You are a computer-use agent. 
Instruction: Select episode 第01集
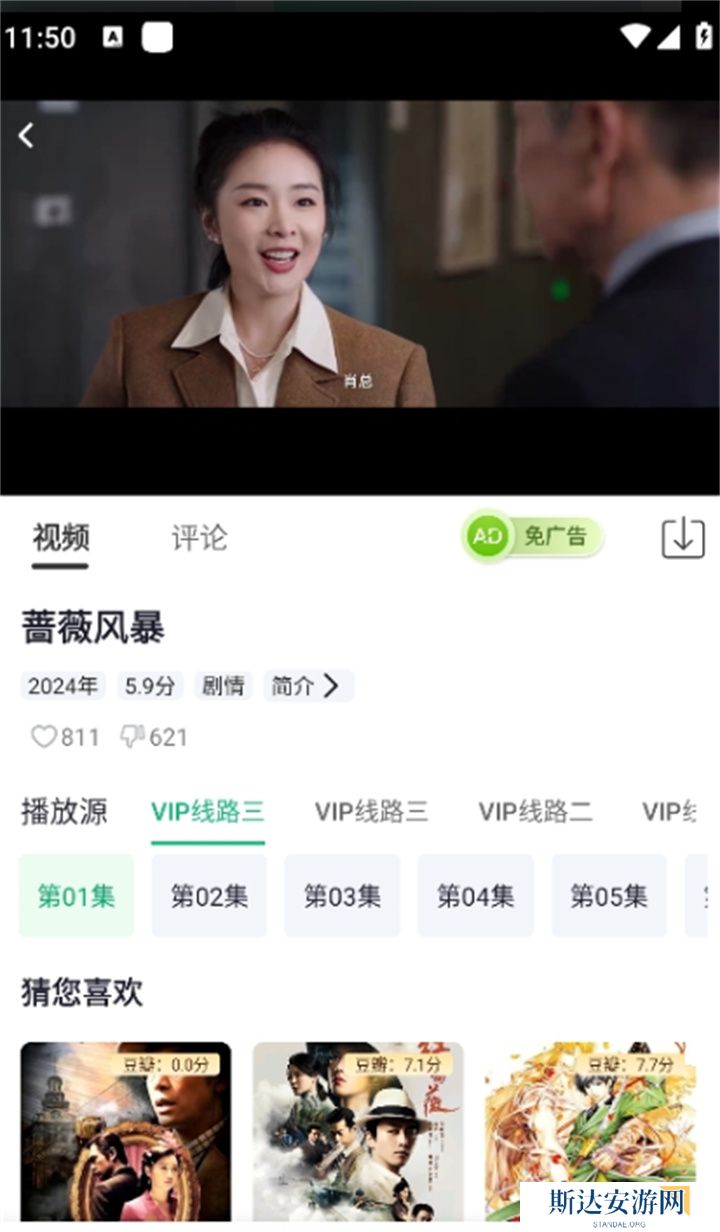[x=76, y=895]
